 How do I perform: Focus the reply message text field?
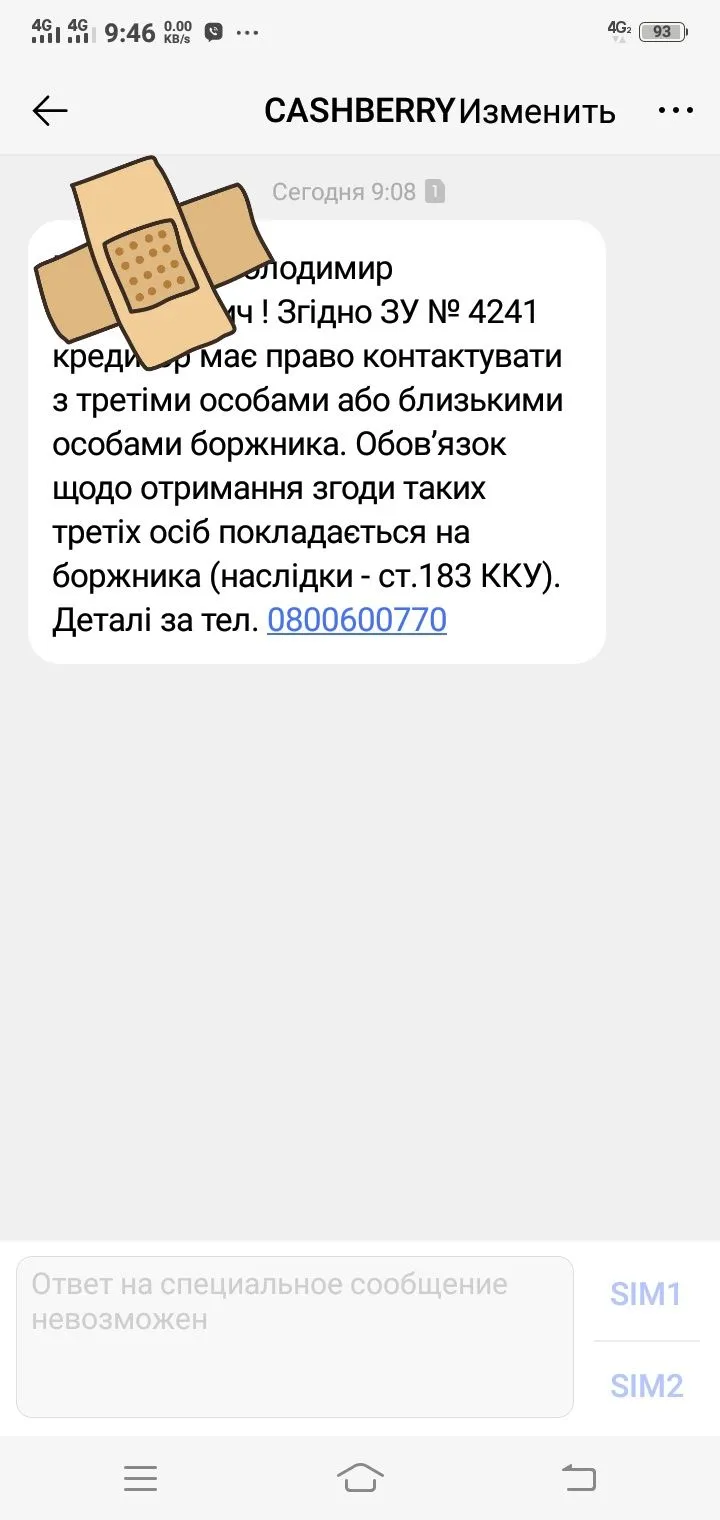click(x=295, y=1336)
